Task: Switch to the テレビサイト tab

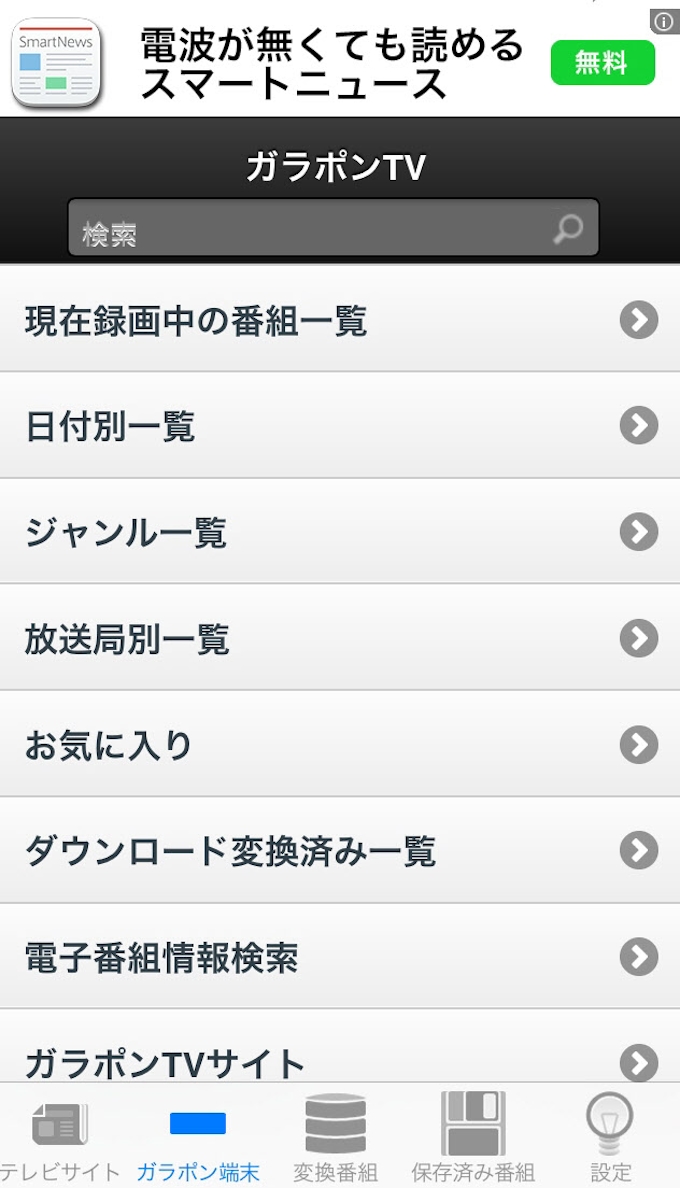Action: [61, 1136]
